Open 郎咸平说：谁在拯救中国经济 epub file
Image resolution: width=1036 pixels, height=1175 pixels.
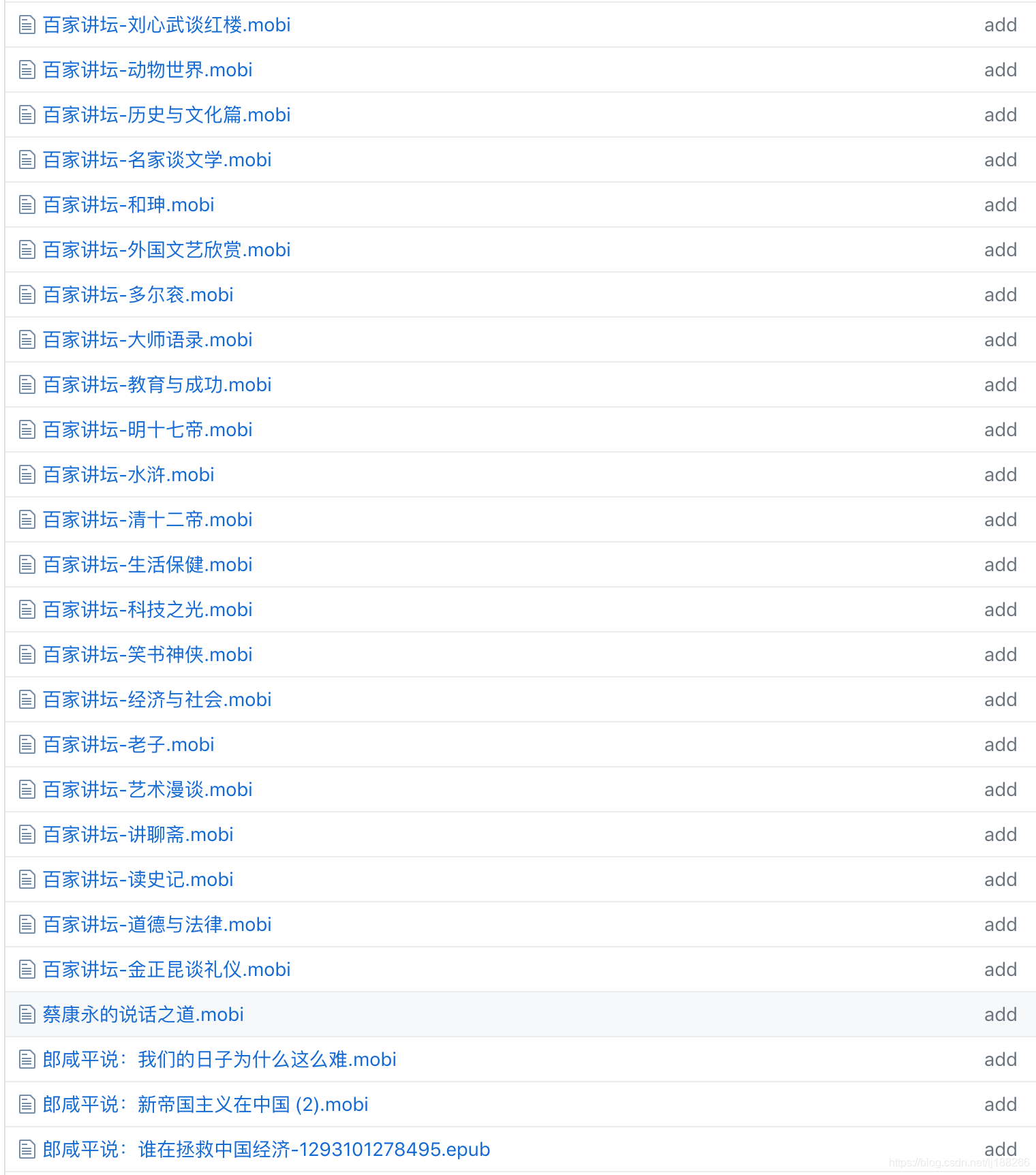click(266, 1150)
